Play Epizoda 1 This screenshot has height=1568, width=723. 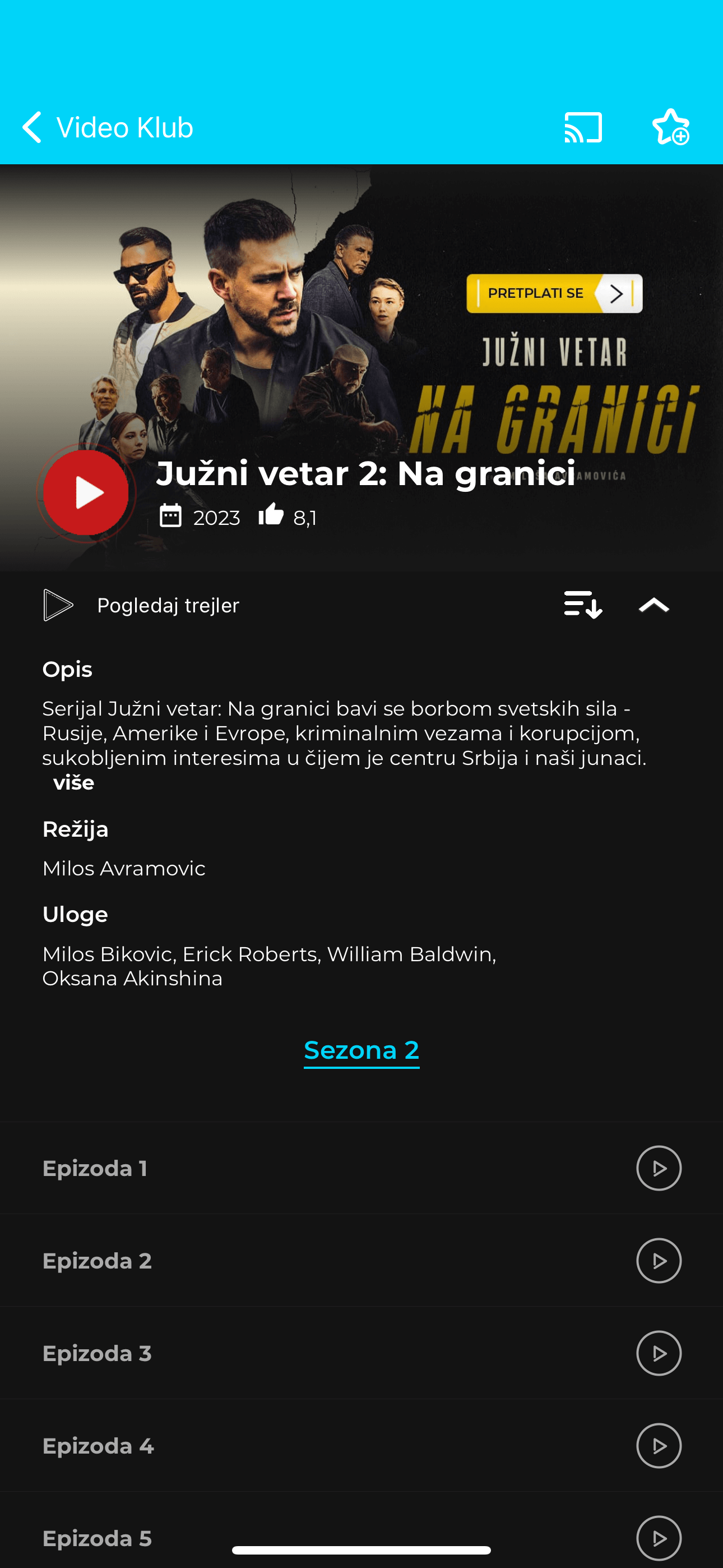pyautogui.click(x=659, y=1168)
